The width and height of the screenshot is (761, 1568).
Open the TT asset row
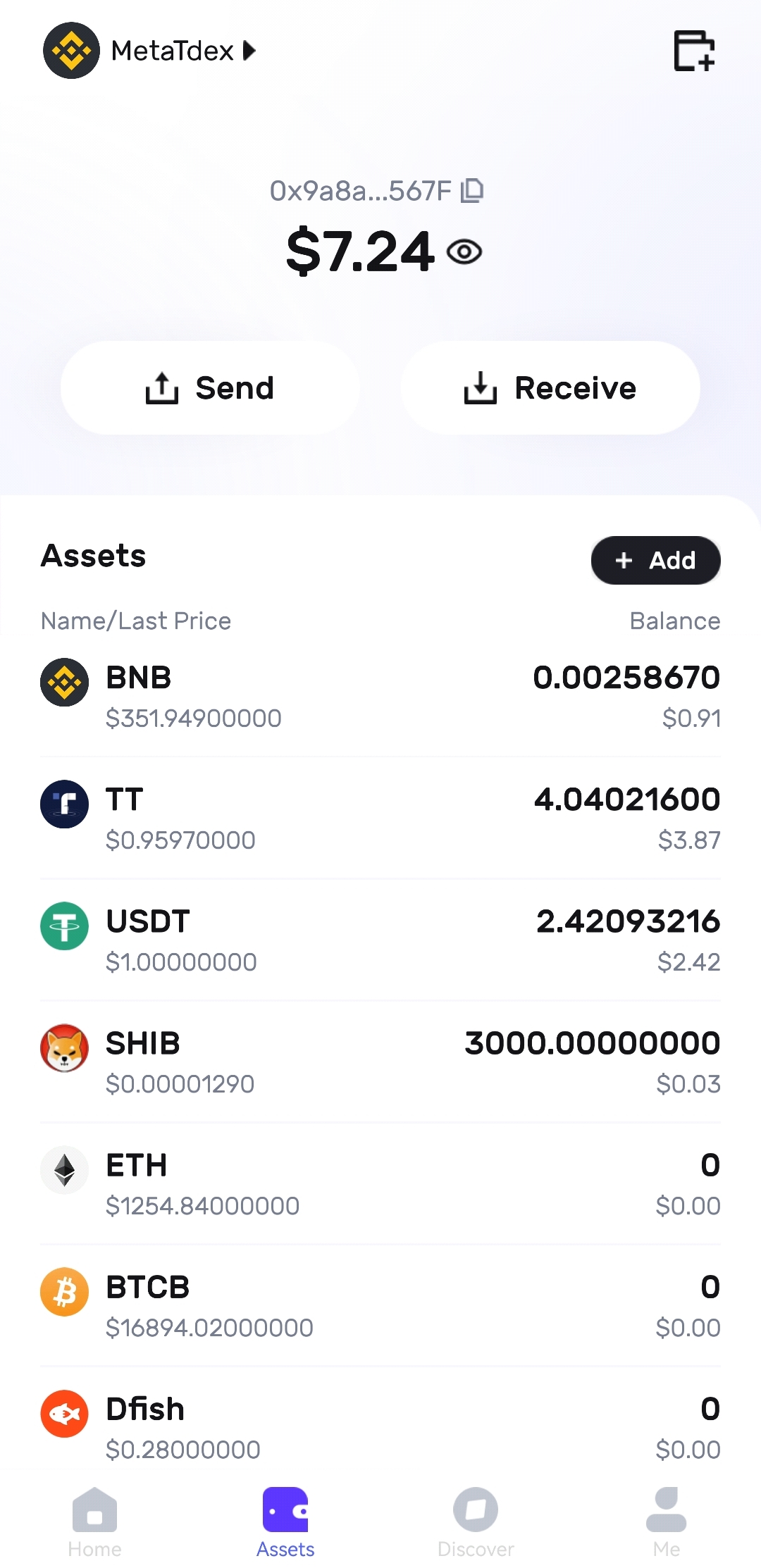(x=380, y=819)
